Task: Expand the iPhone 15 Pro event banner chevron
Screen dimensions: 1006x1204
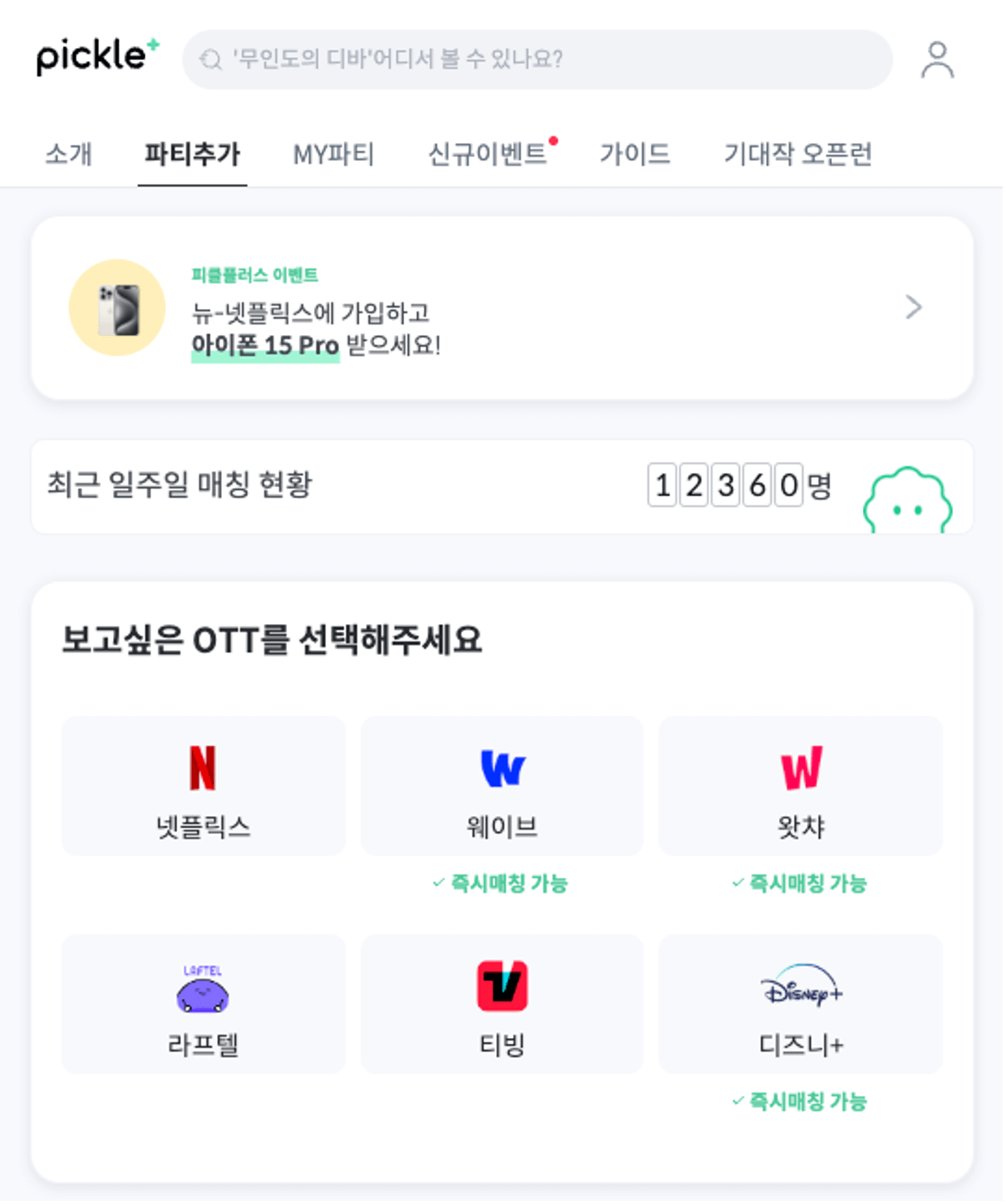Action: [912, 307]
